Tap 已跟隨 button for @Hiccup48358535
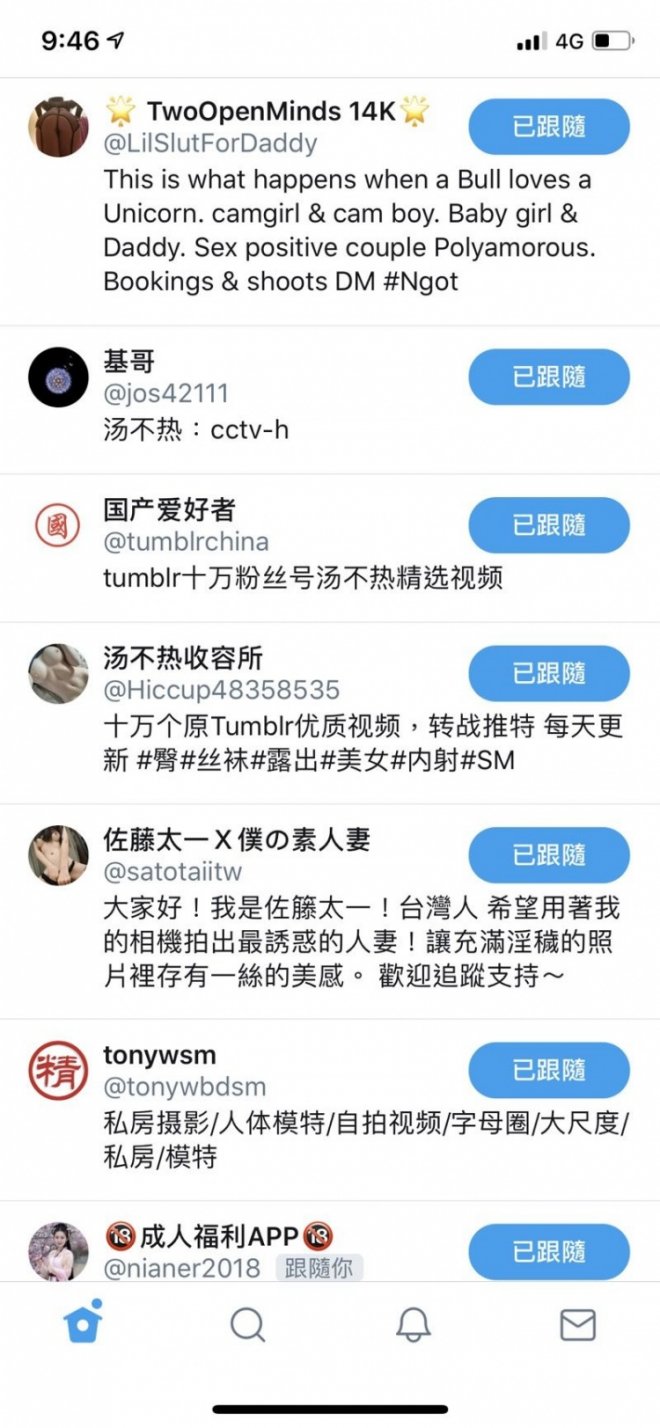This screenshot has height=1428, width=660. pyautogui.click(x=549, y=673)
